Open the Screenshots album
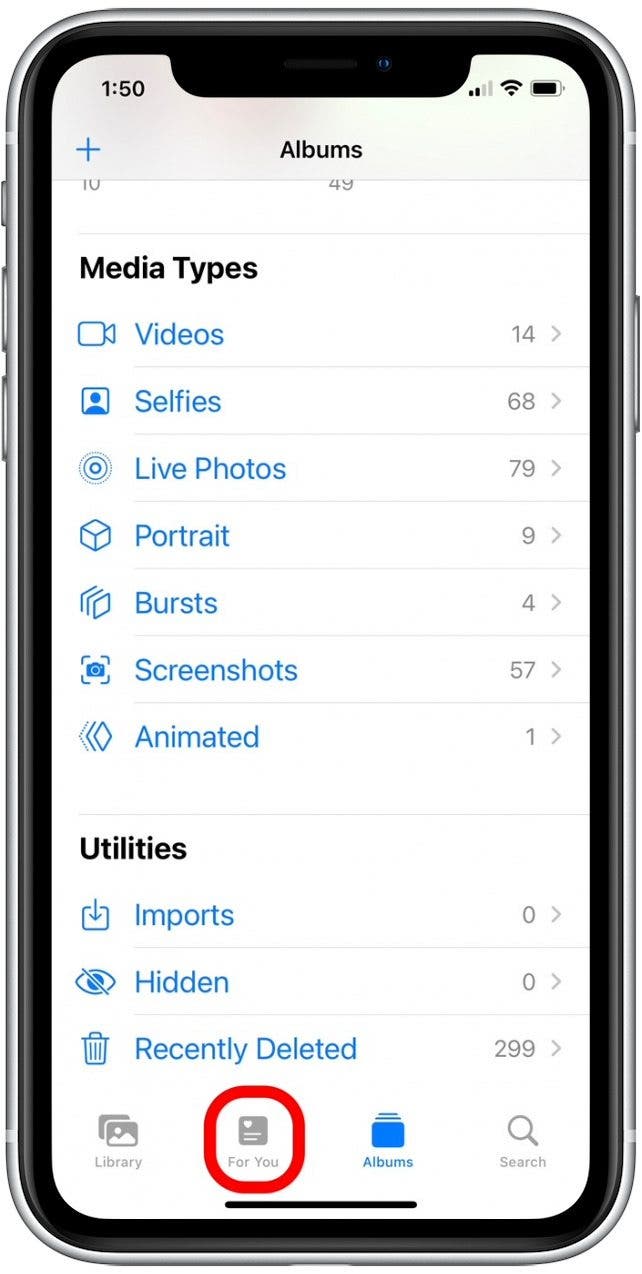 coord(216,670)
